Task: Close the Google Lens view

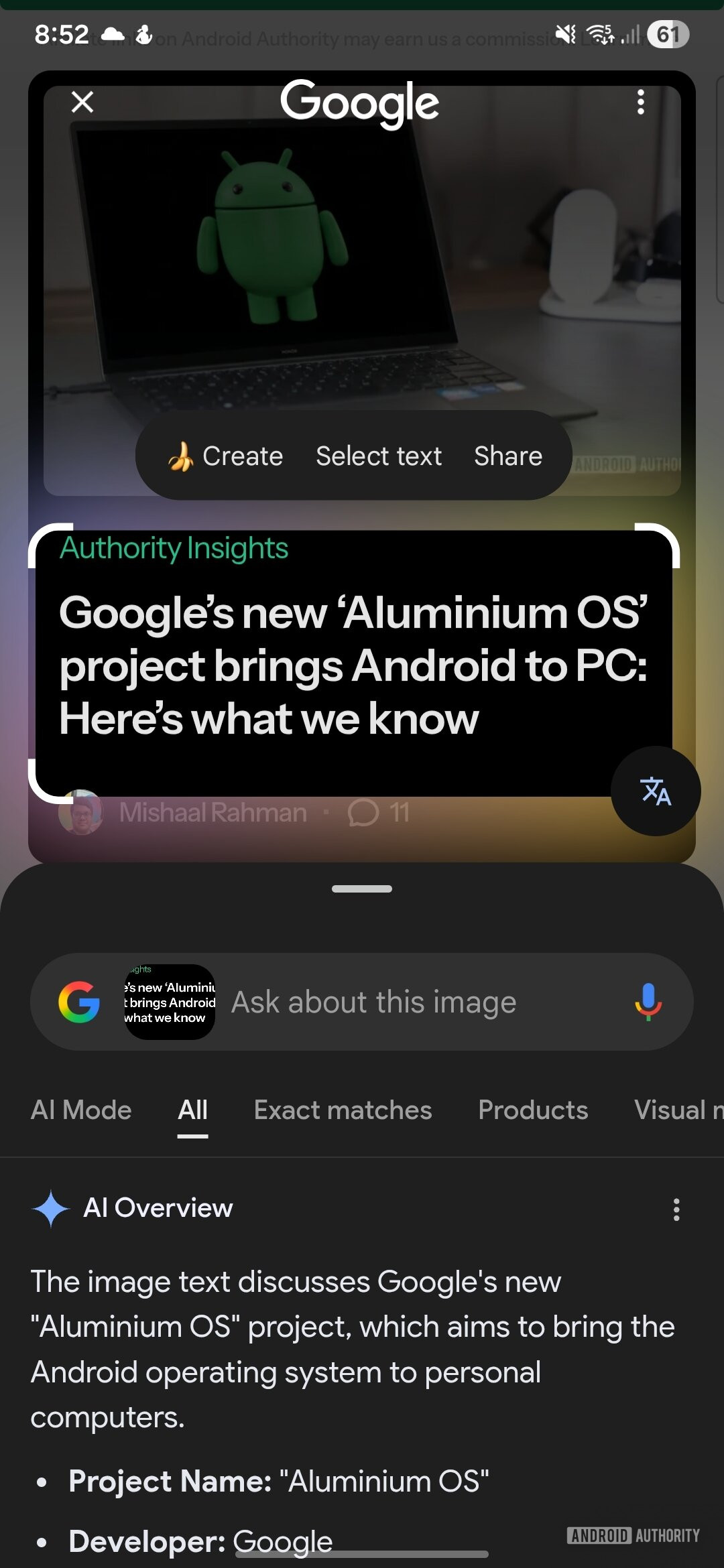Action: coord(82,103)
